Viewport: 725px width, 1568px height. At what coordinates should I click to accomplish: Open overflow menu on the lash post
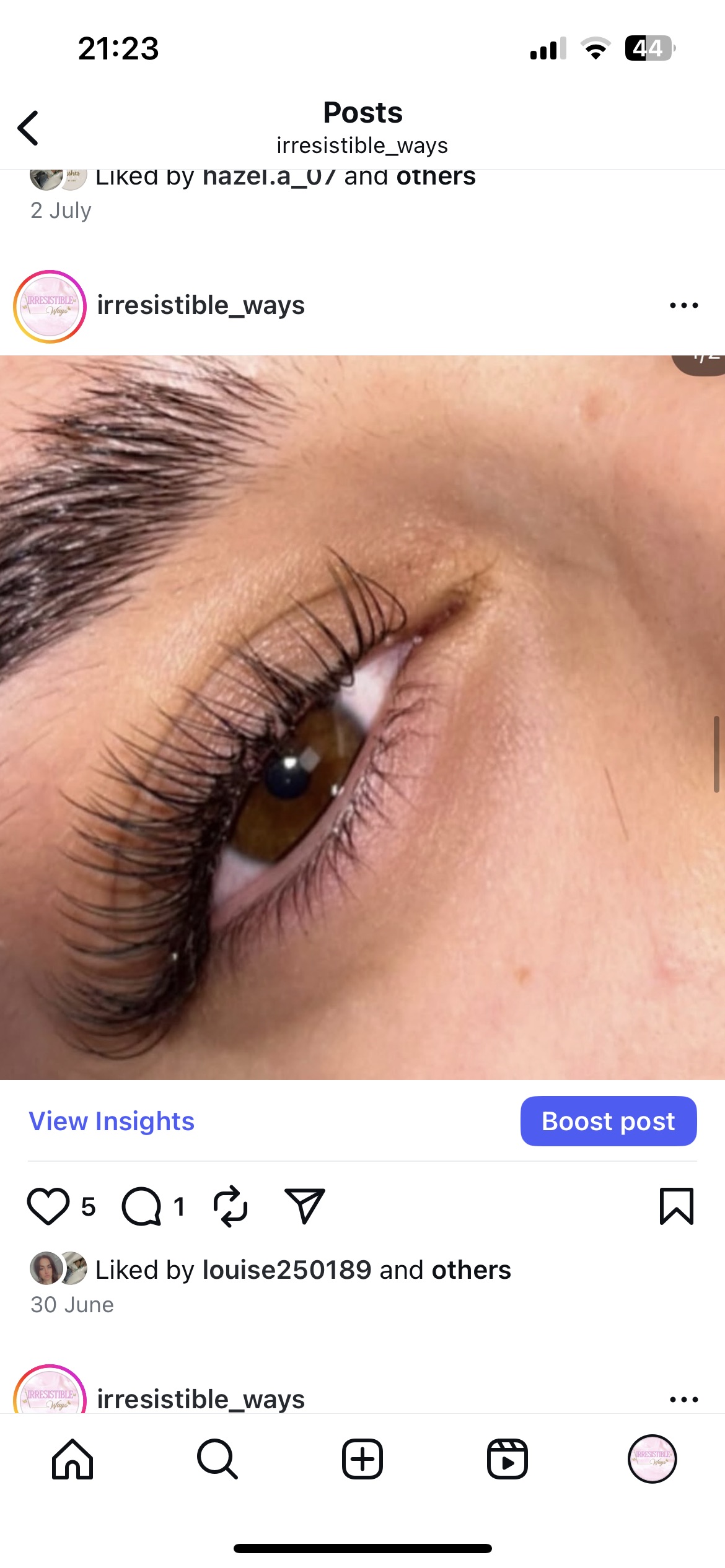click(x=683, y=305)
